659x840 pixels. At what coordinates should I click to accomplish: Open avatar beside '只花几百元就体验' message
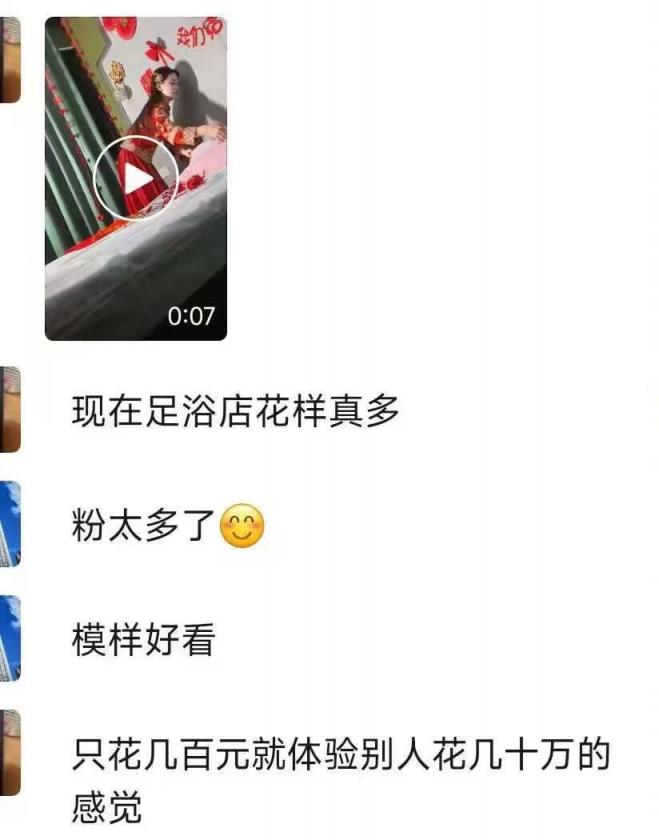tap(9, 753)
